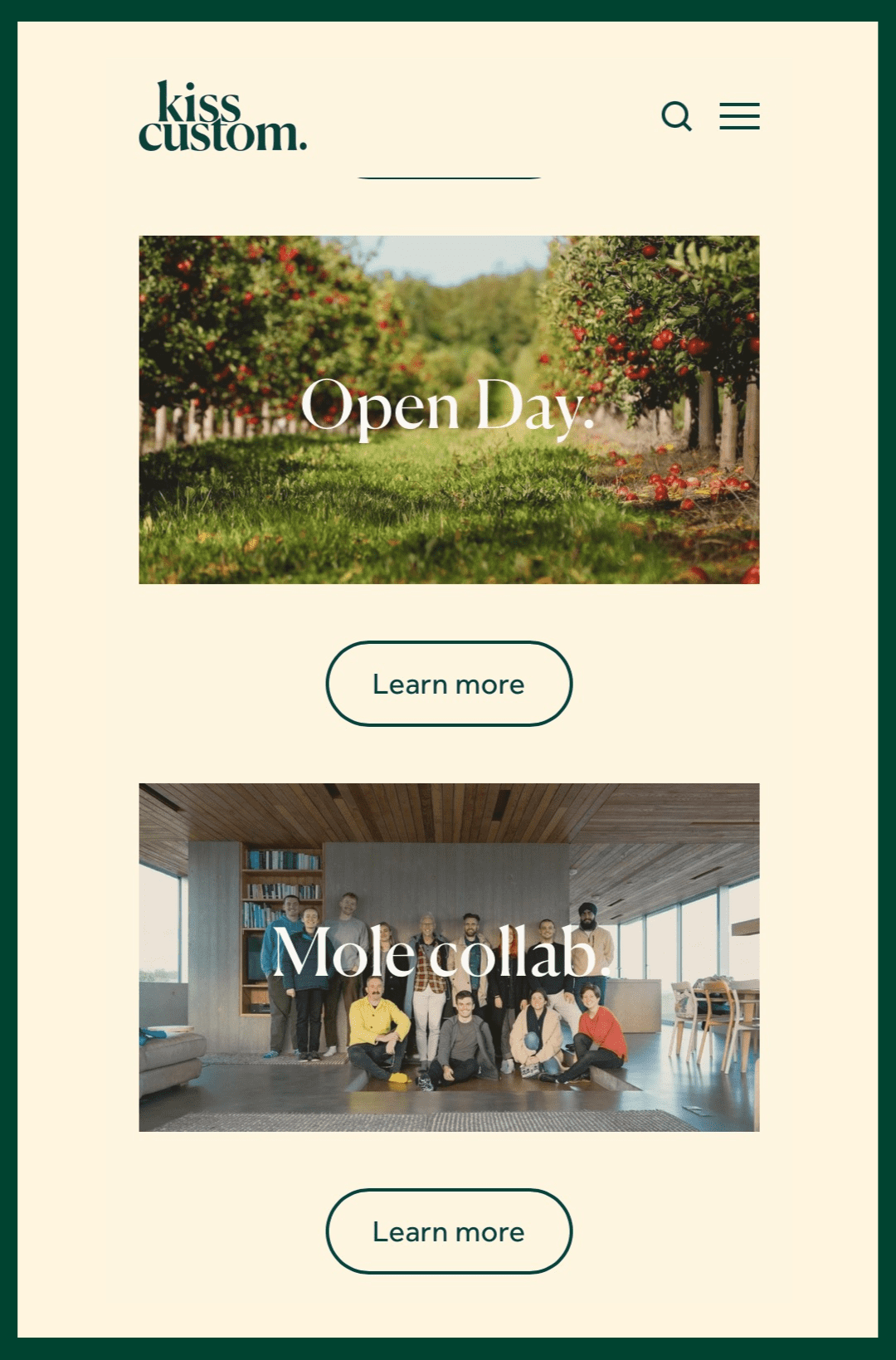
Task: Open the Open Day orchard card
Action: [449, 409]
